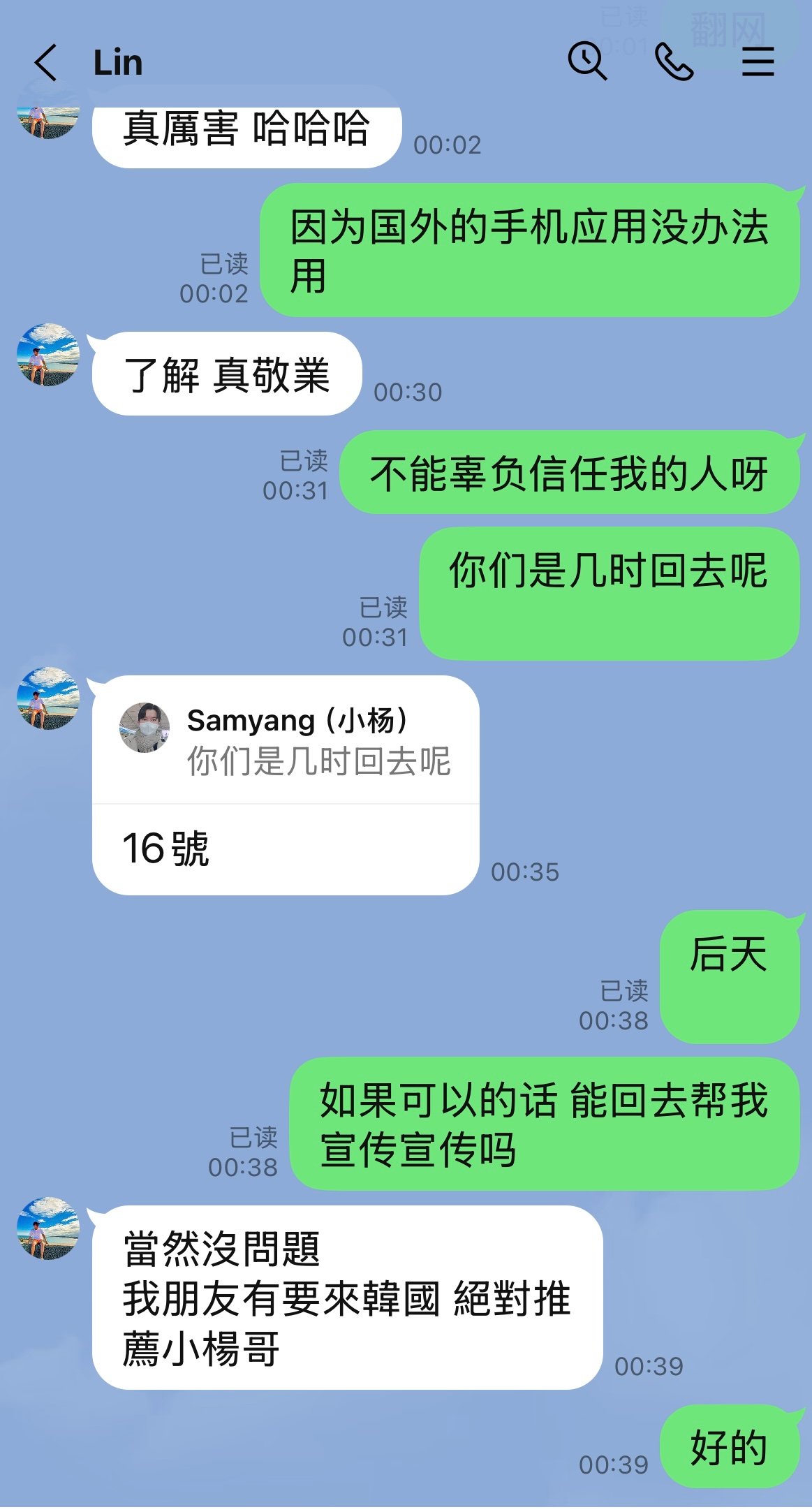
Task: Tap Lin's avatar beside '了解 真敬業'
Action: [x=48, y=354]
